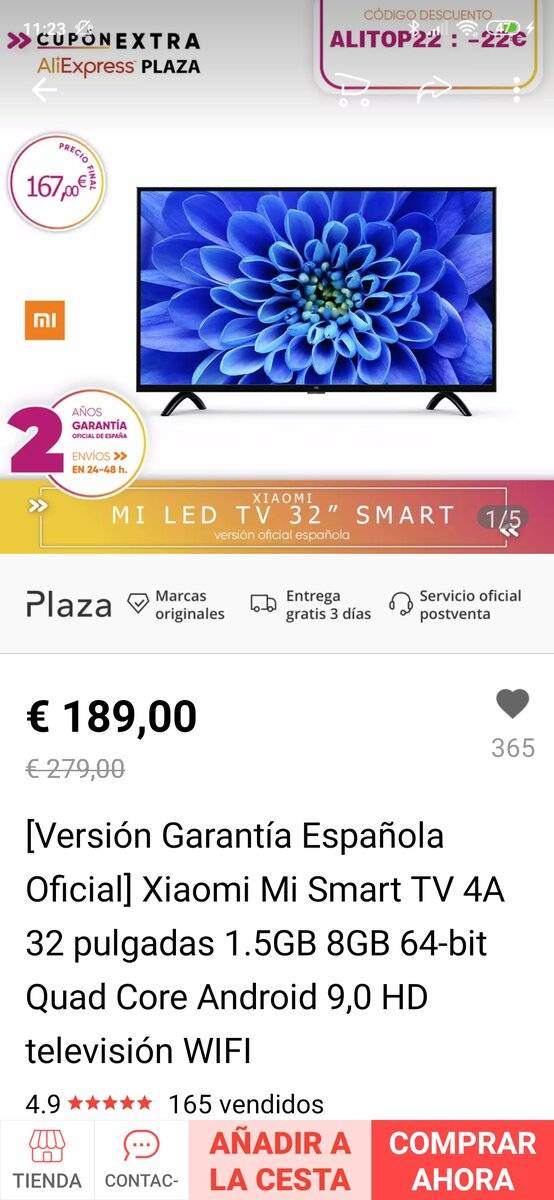
Task: Add product to wishlist with heart
Action: click(513, 704)
